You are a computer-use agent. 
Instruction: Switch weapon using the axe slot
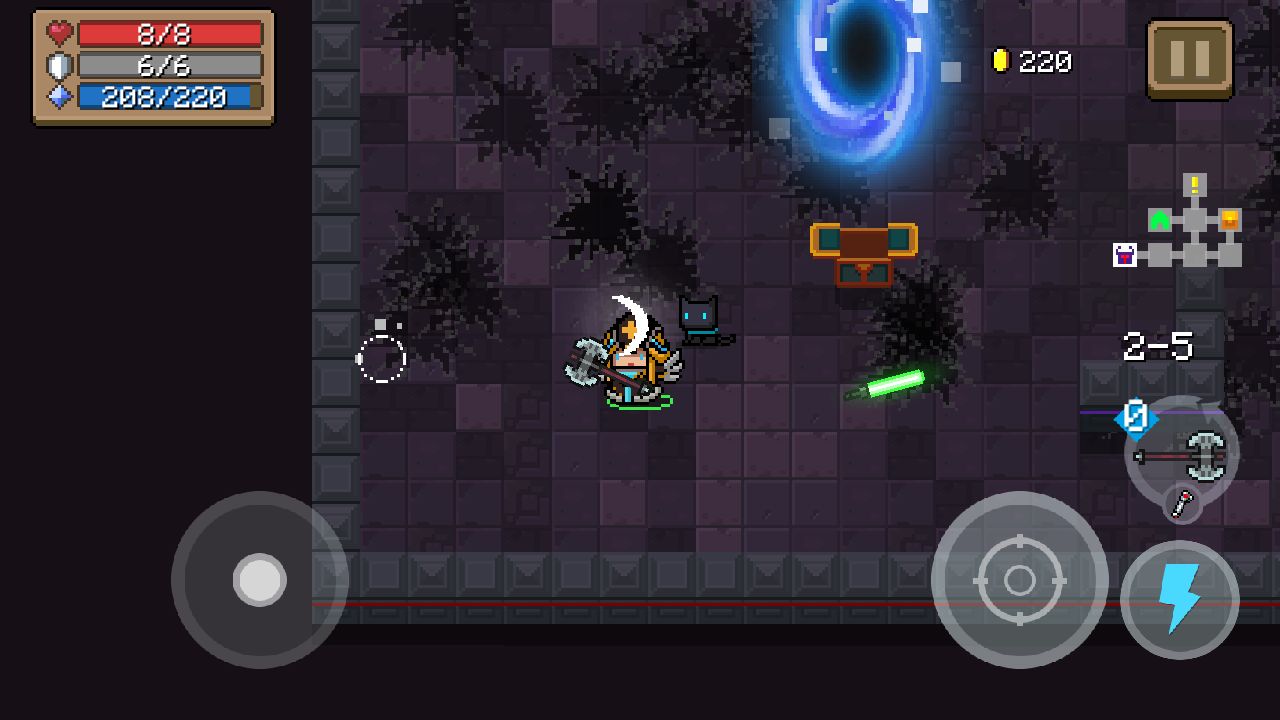[1183, 456]
